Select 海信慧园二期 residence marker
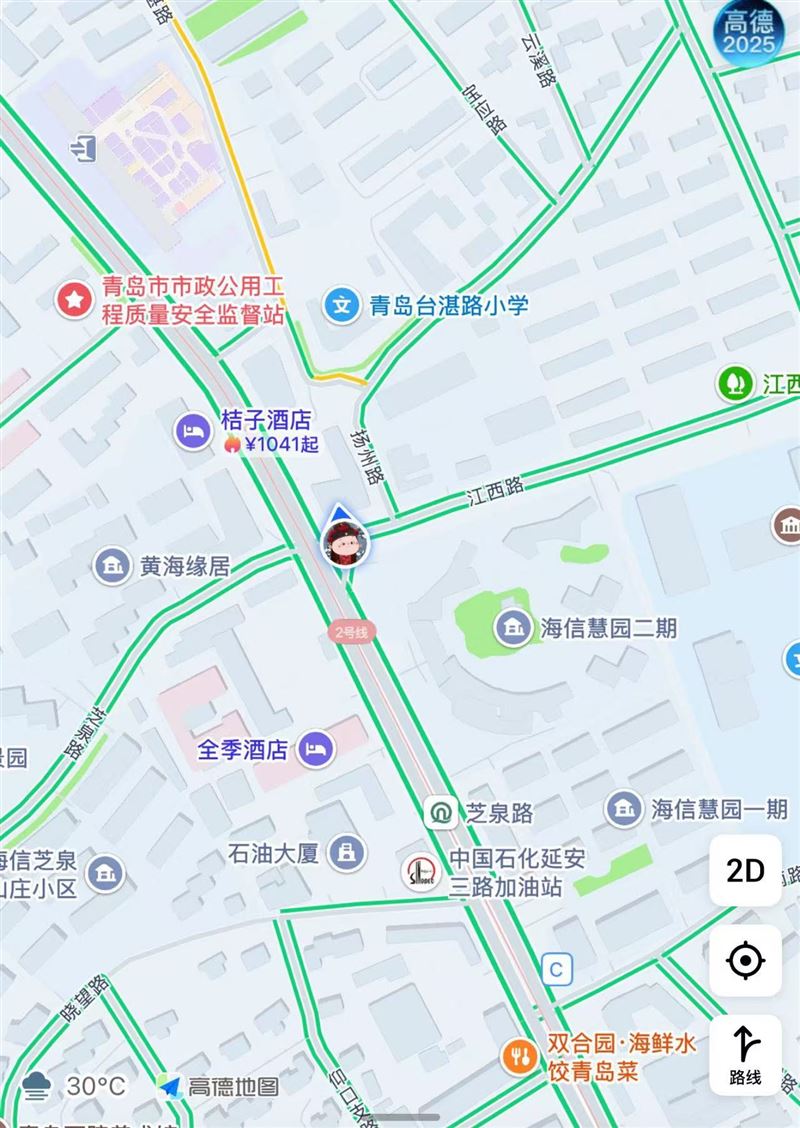Image resolution: width=800 pixels, height=1128 pixels. pos(513,628)
